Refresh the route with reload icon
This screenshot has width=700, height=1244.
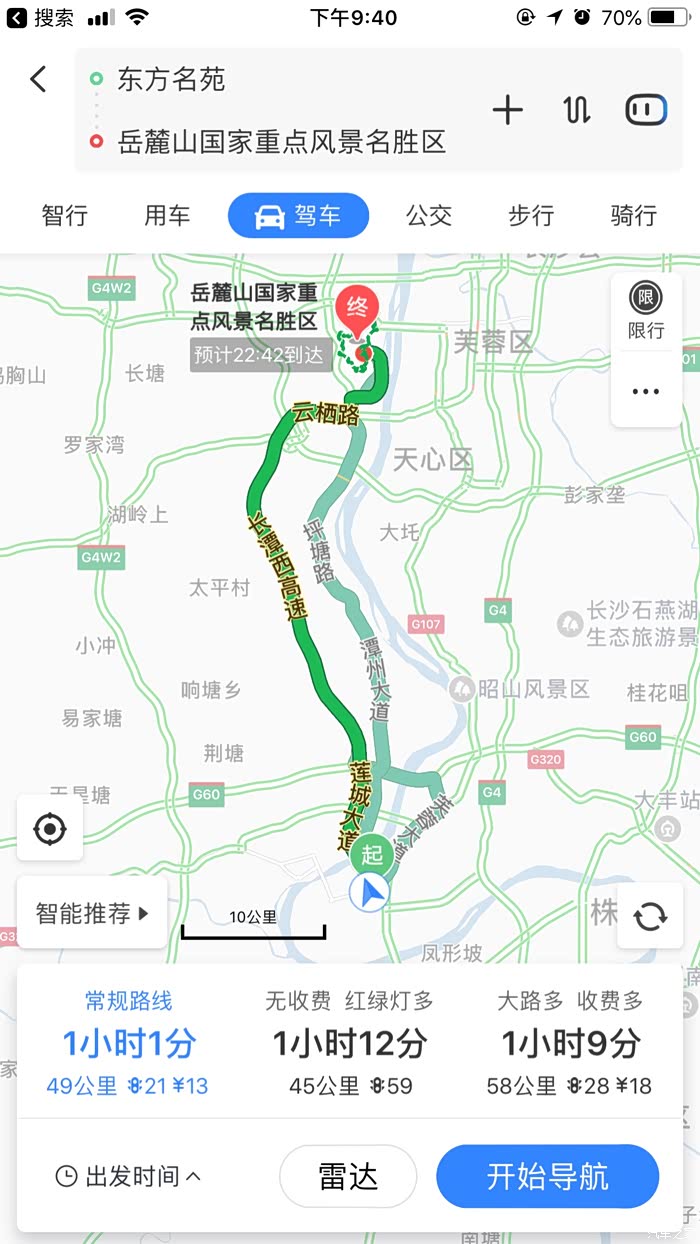coord(650,916)
